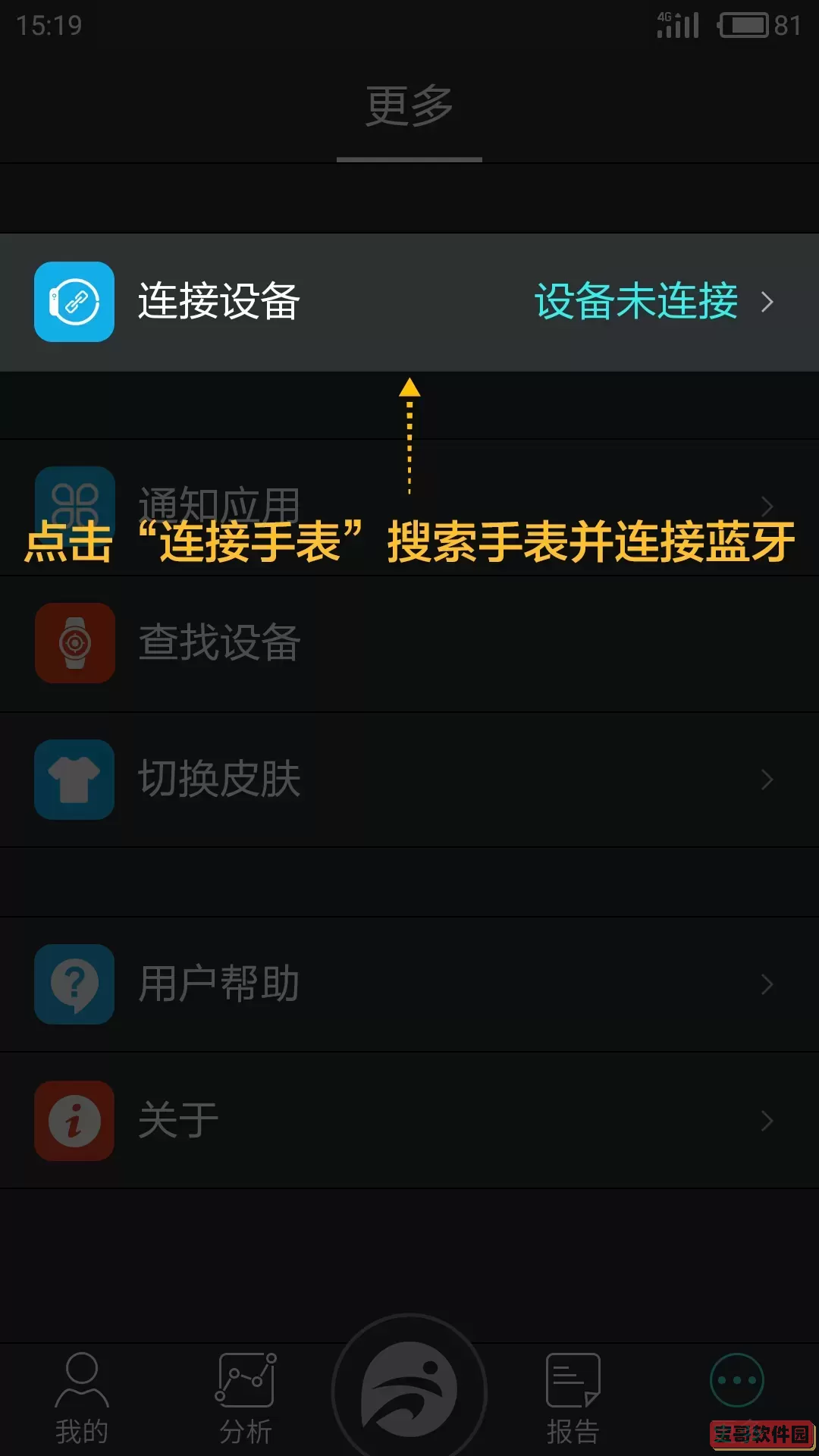
Task: Tap the 设备未连接 status link
Action: (x=635, y=300)
